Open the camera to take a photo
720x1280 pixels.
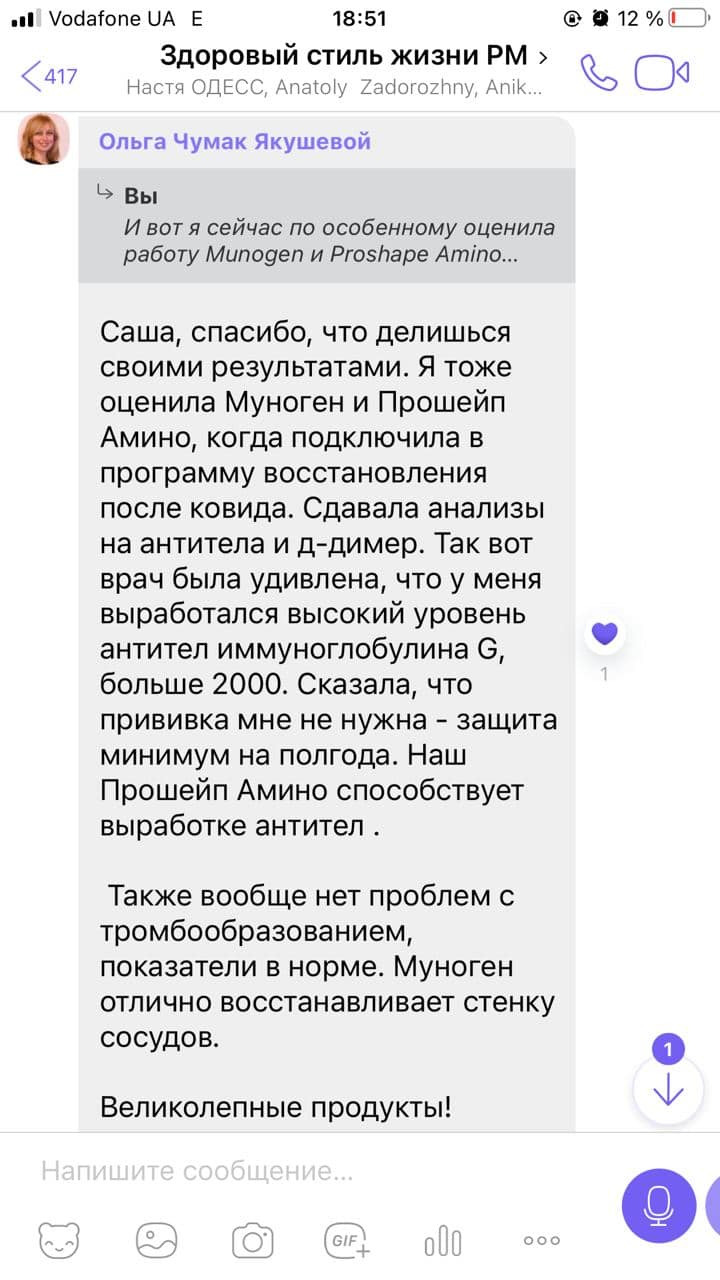click(x=253, y=1241)
